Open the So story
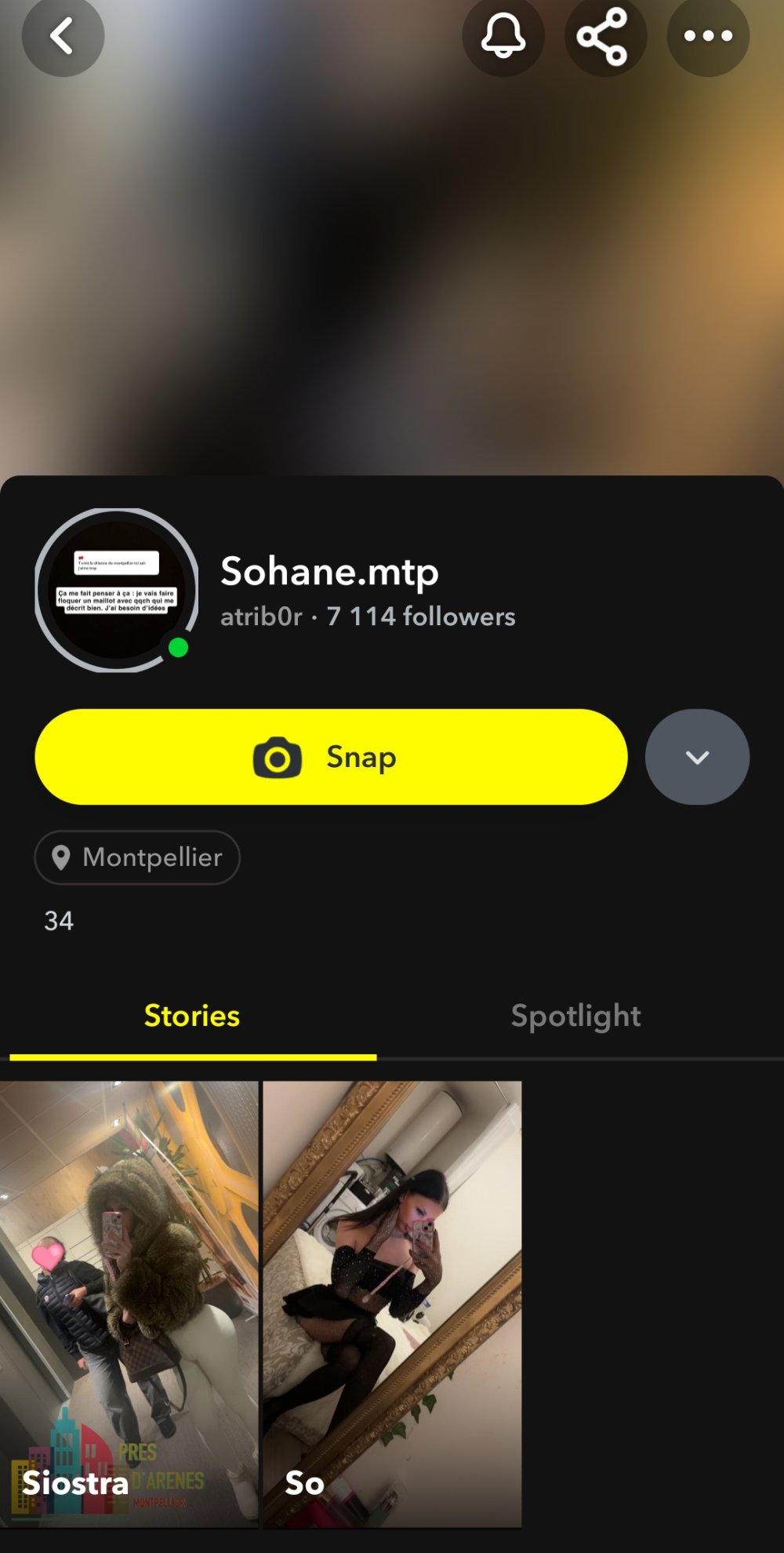784x1553 pixels. pyautogui.click(x=392, y=1302)
